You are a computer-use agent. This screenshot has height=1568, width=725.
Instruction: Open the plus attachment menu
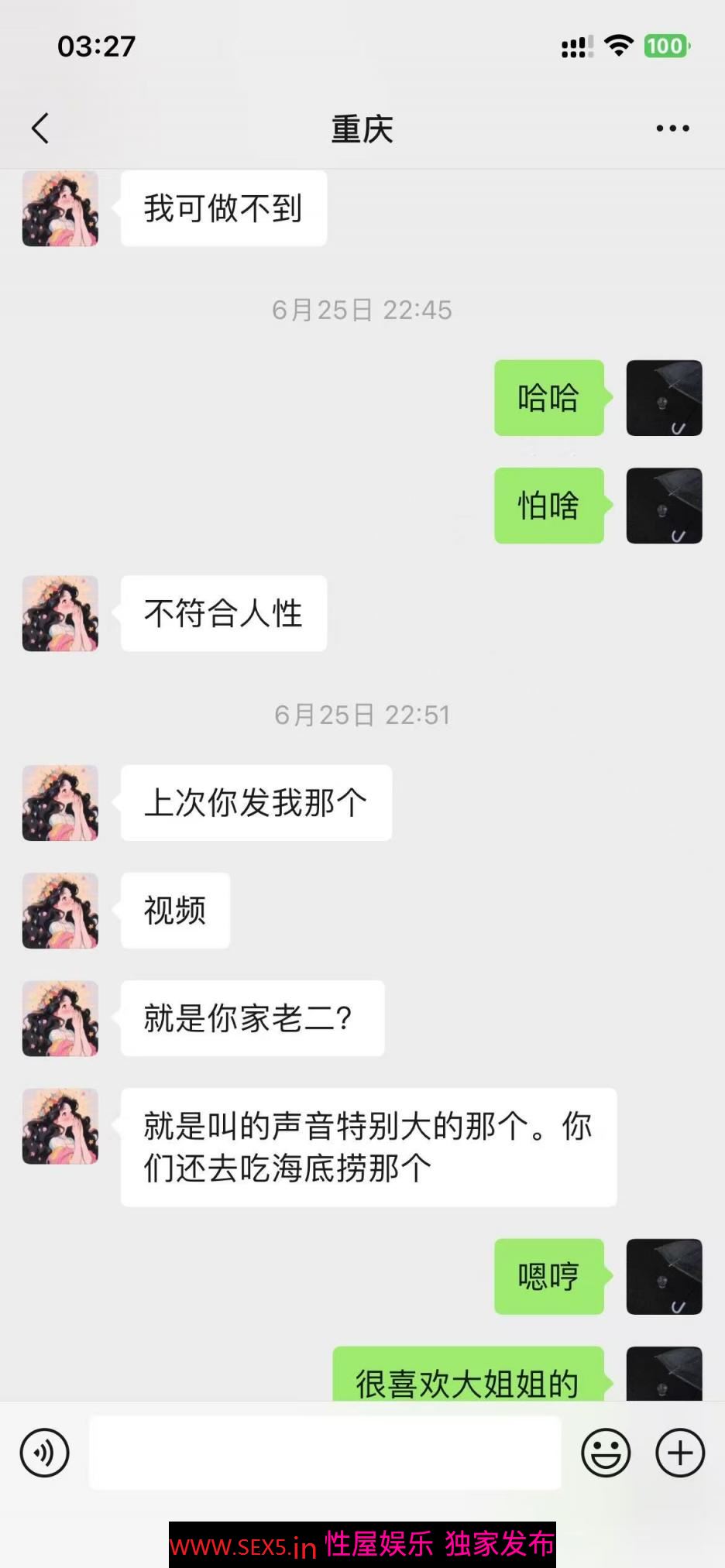coord(680,1453)
